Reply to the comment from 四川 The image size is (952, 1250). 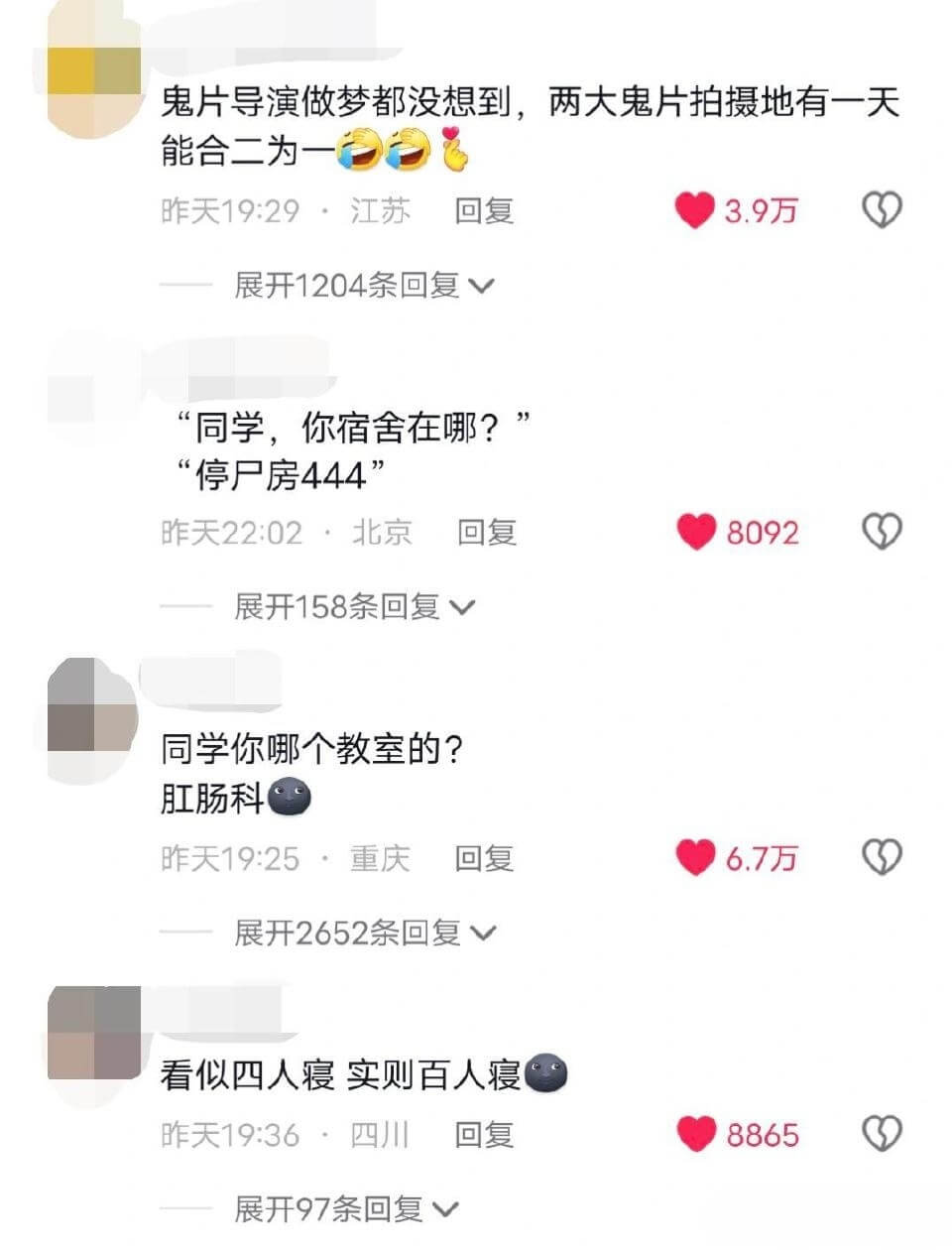pos(483,1134)
